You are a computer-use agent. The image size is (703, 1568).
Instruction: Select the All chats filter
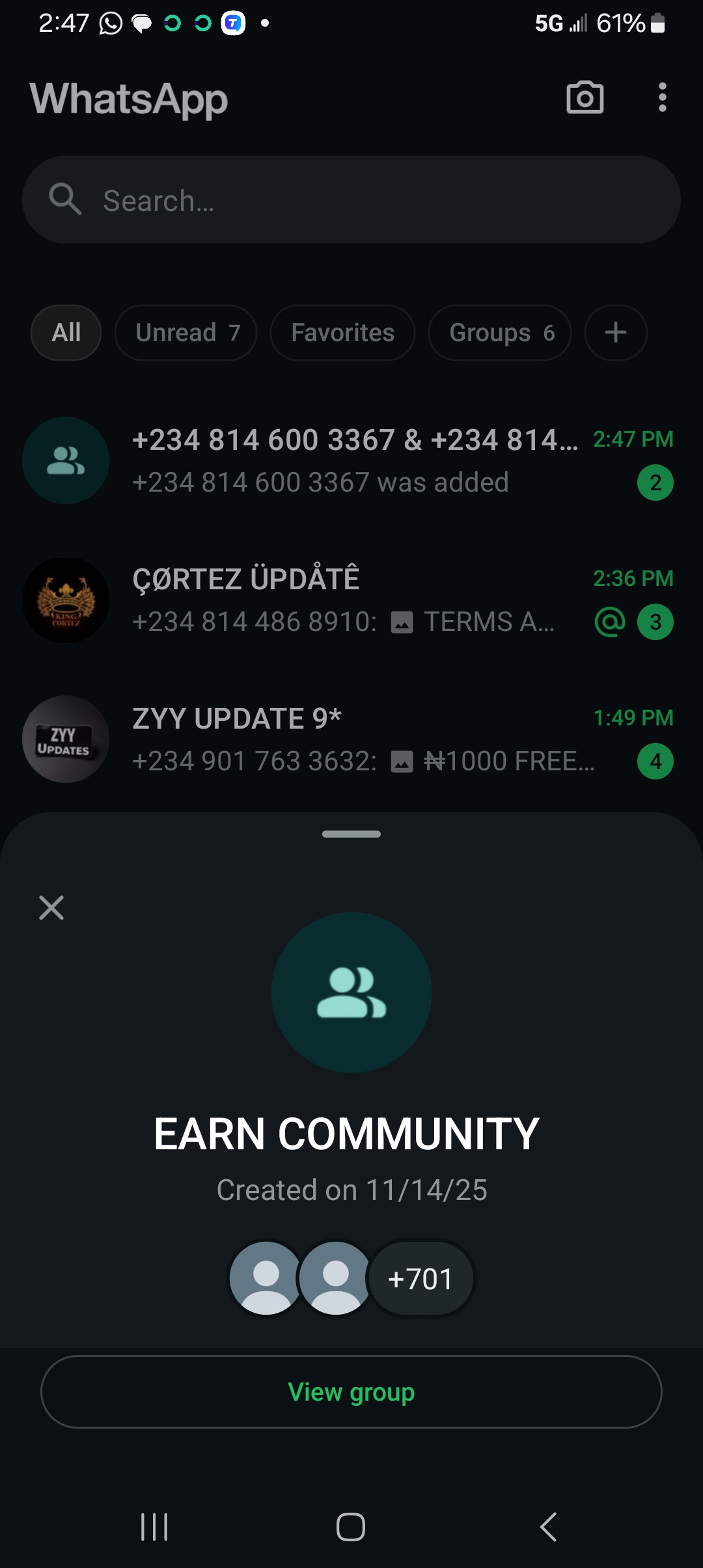tap(66, 333)
